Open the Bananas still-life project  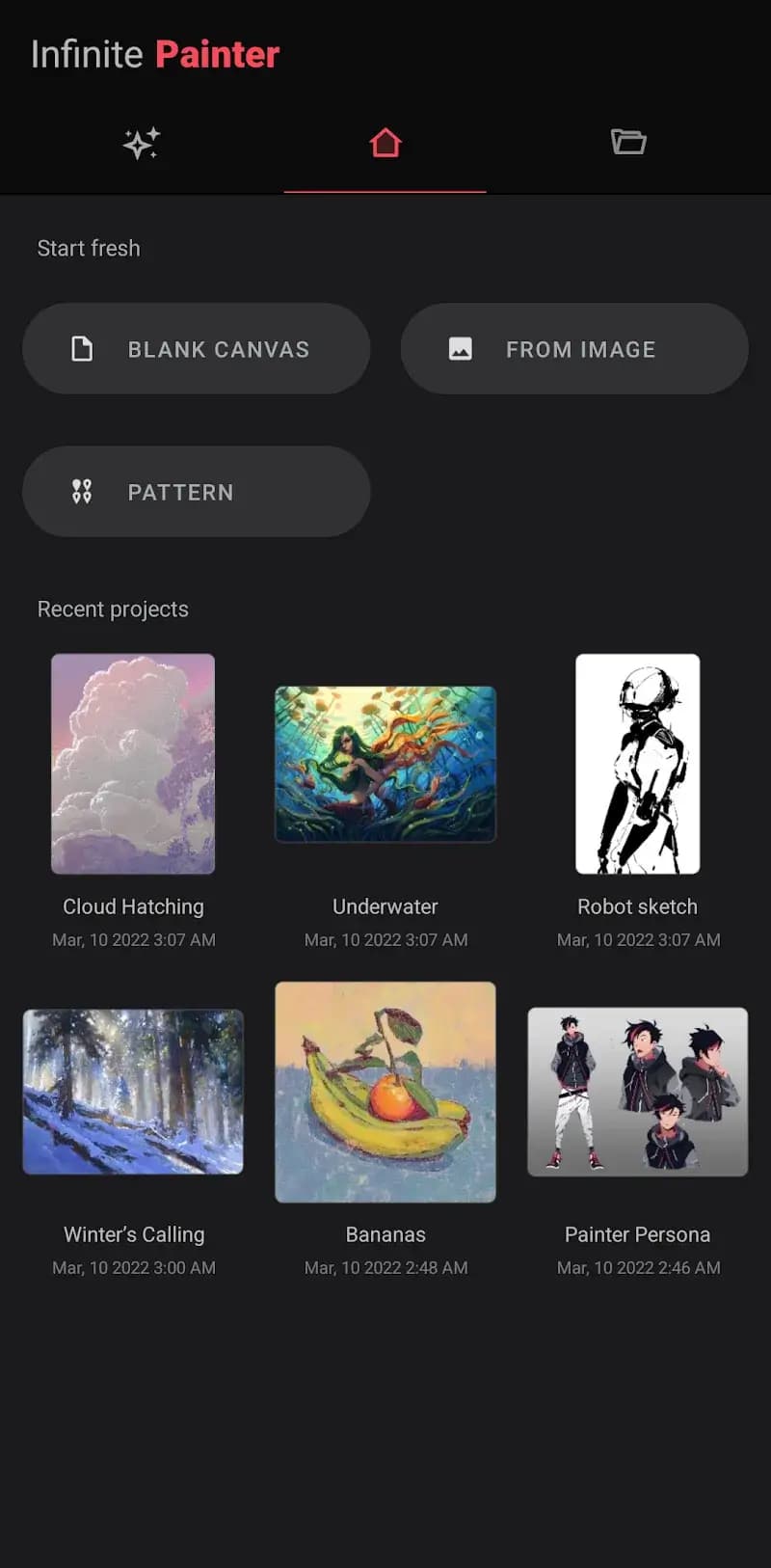point(385,1092)
